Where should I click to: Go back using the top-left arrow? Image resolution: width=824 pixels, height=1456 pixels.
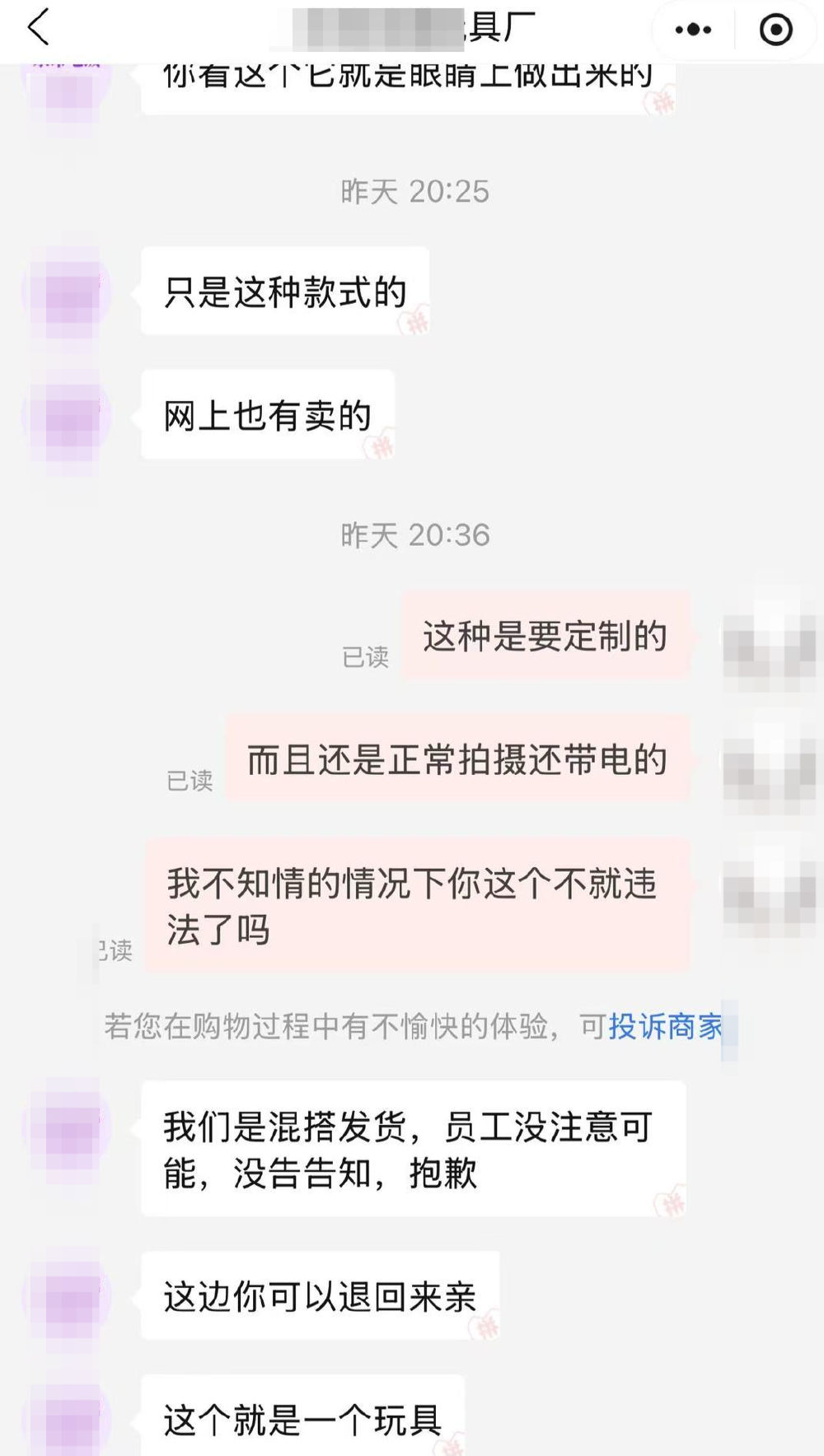(39, 28)
